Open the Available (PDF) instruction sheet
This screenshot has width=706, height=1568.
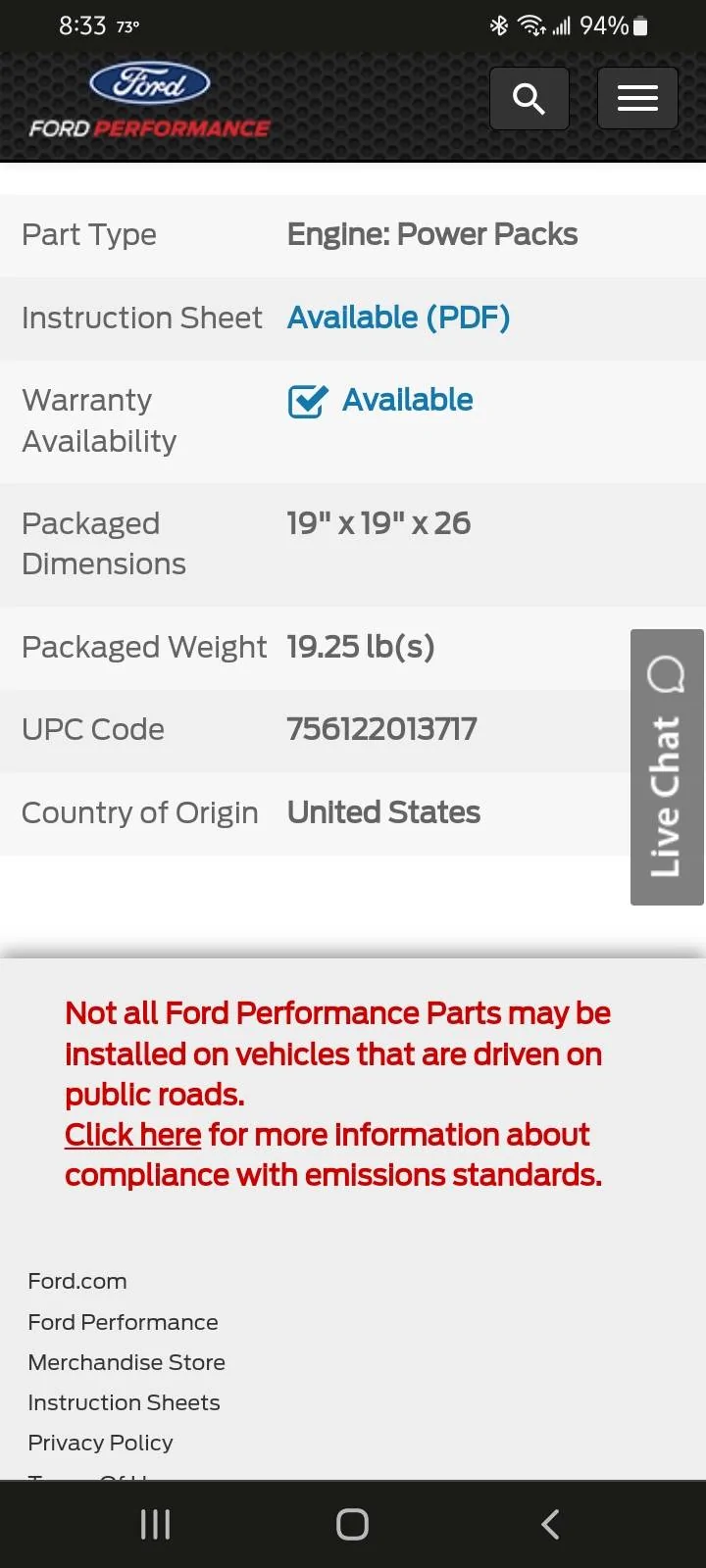398,318
